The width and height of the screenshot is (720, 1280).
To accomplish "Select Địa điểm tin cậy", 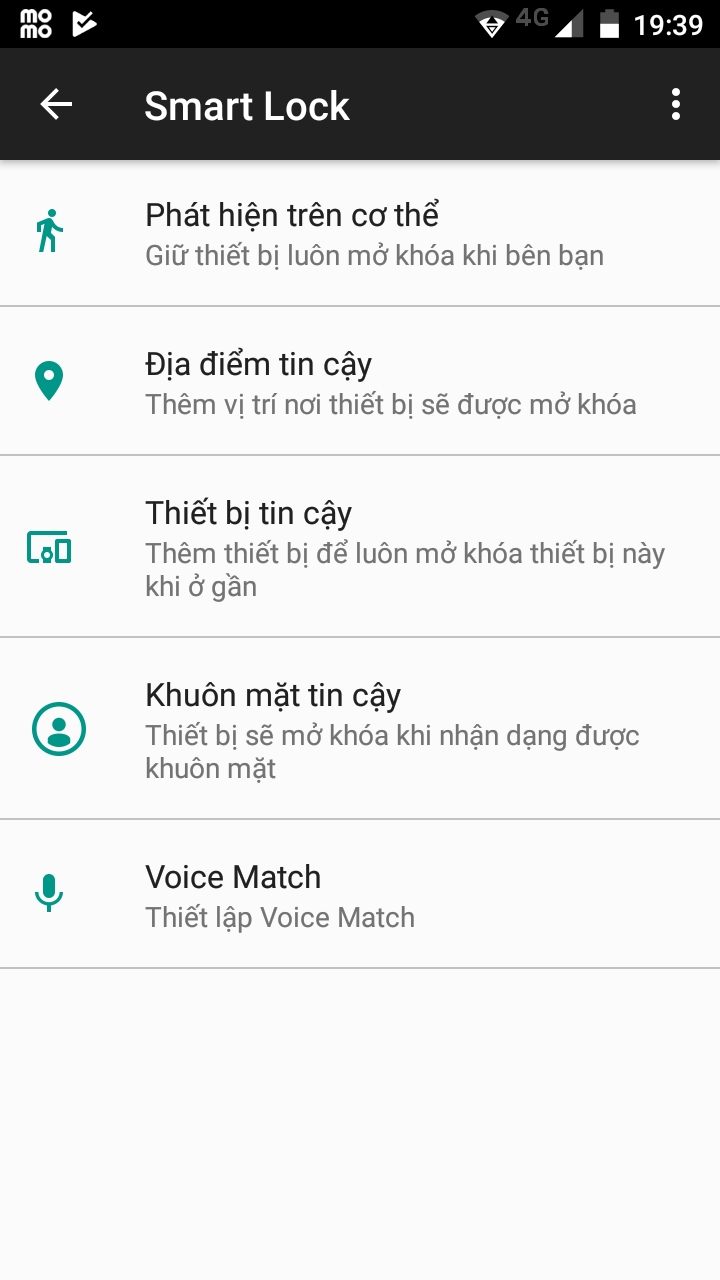I will 360,382.
